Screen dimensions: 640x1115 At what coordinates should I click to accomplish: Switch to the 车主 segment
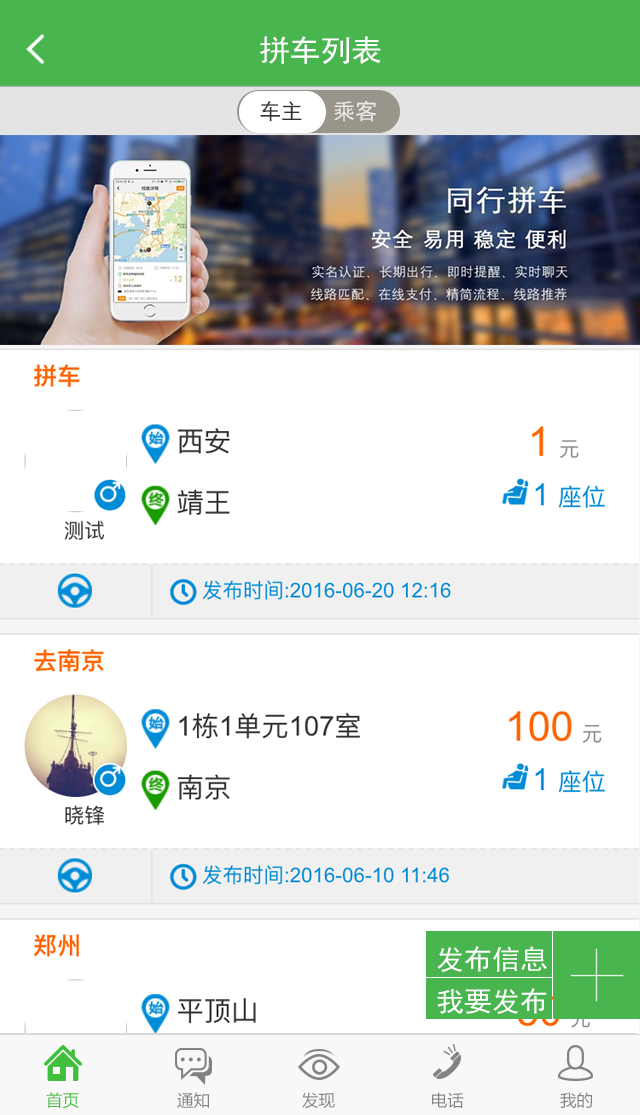coord(281,111)
